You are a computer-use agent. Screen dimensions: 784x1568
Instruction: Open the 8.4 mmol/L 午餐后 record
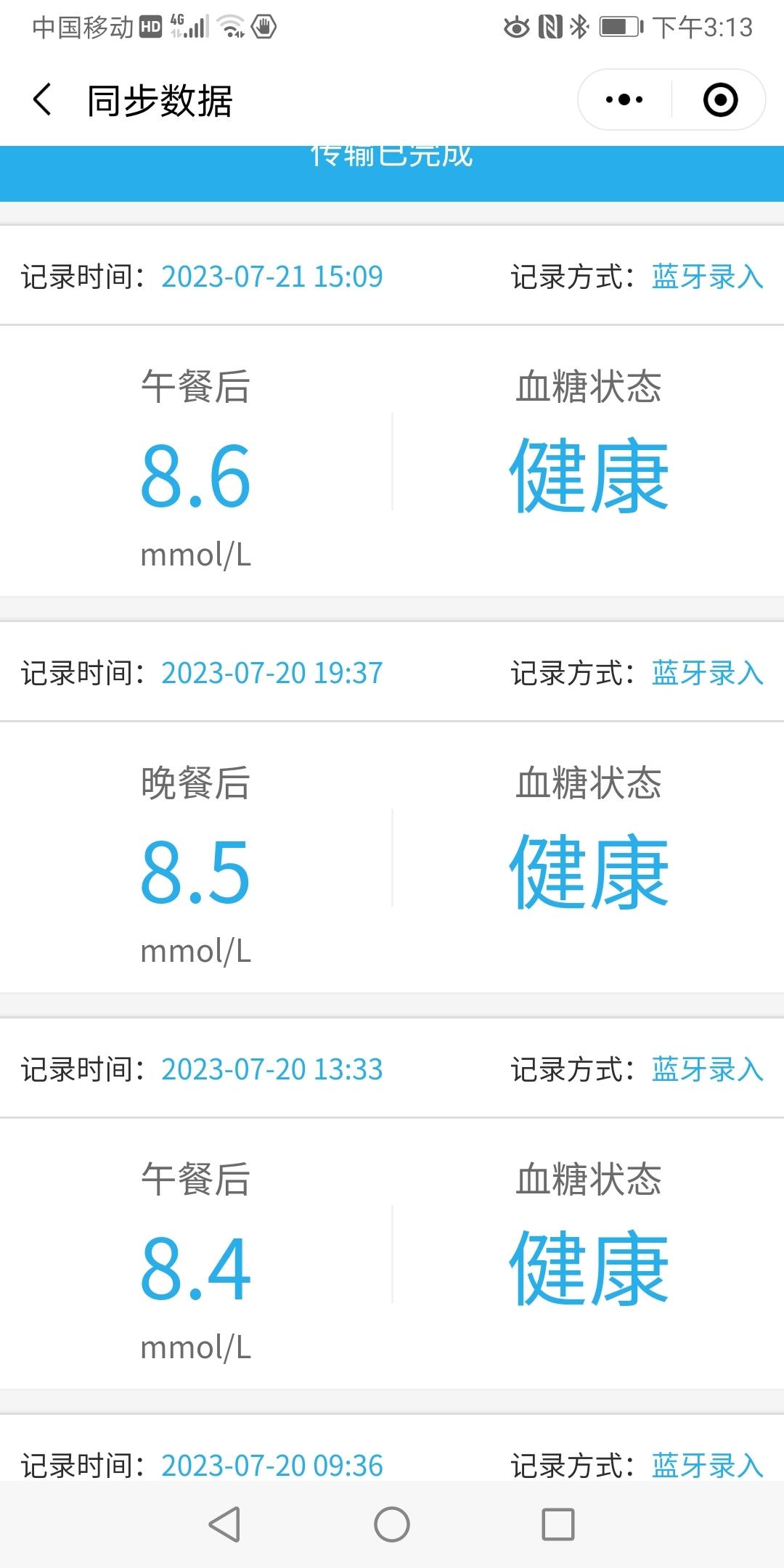point(196,1268)
